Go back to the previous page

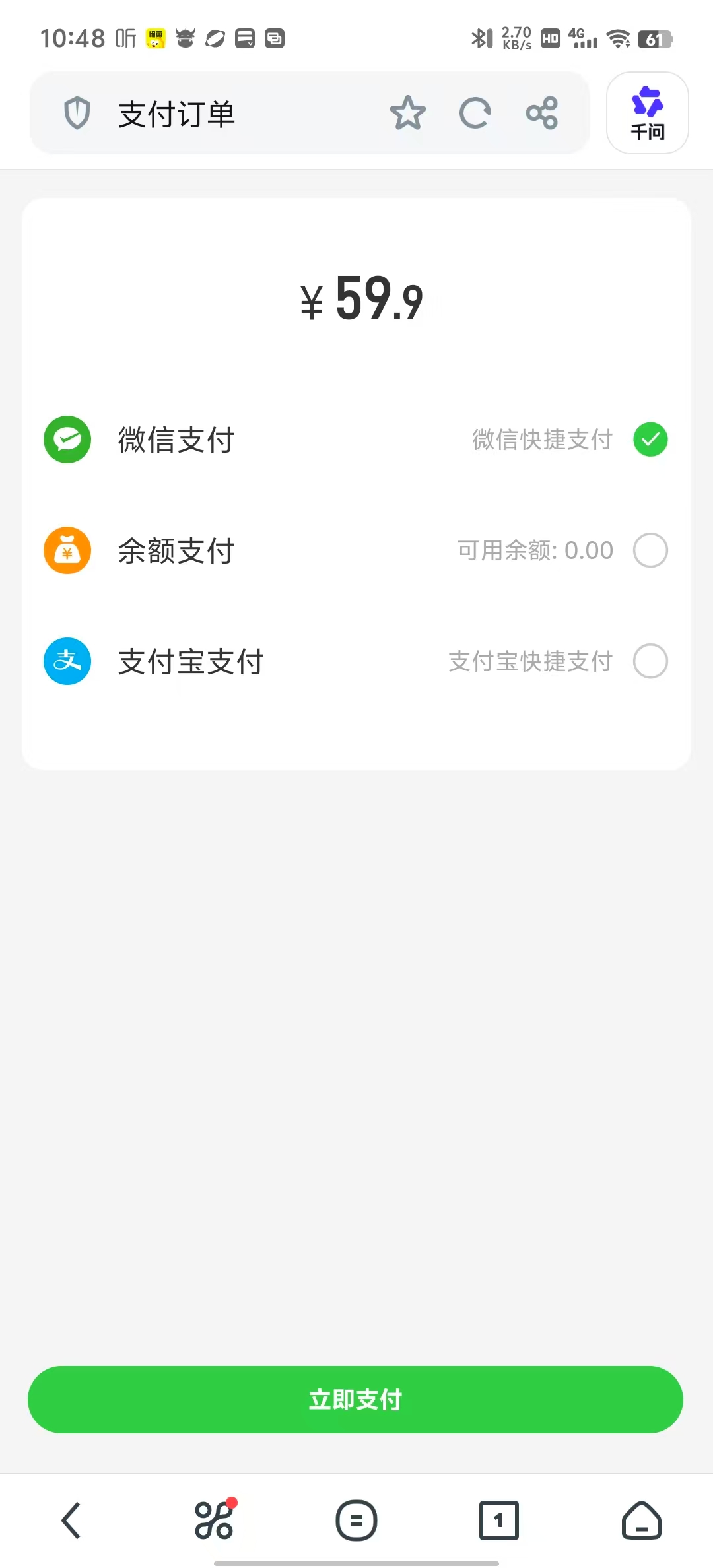(71, 1520)
